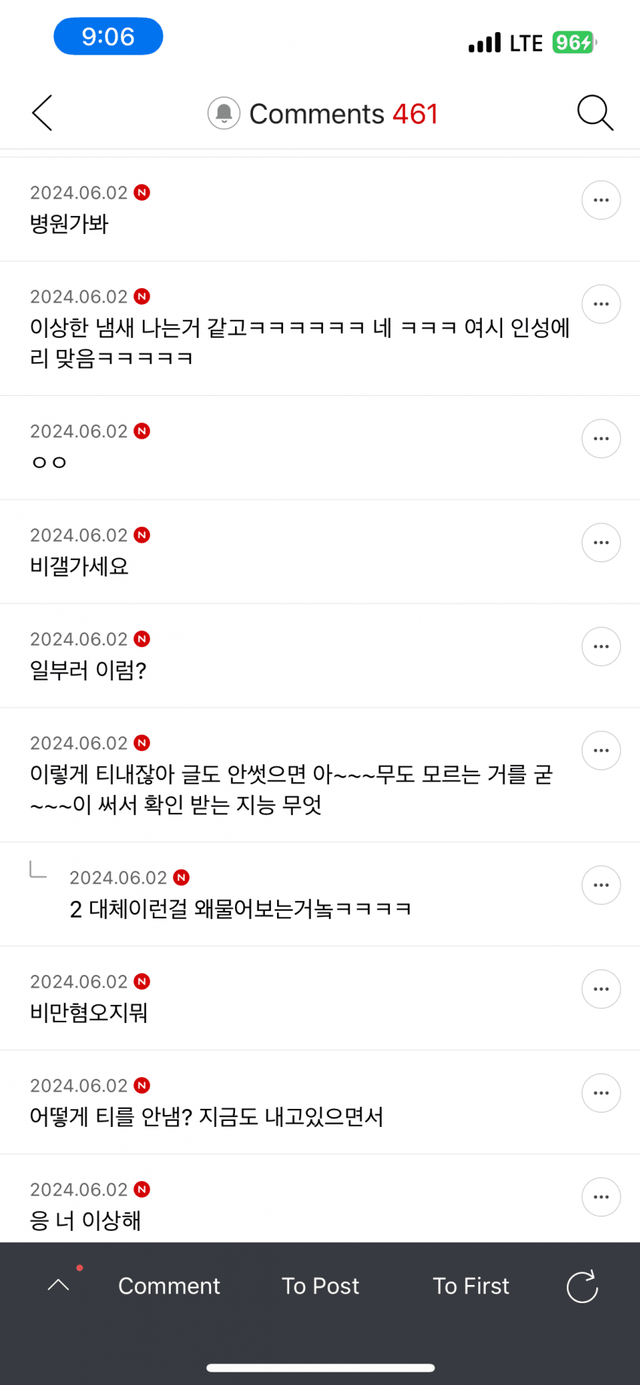Open more options for the ㅇㅇ comment
This screenshot has width=640, height=1385.
click(601, 439)
